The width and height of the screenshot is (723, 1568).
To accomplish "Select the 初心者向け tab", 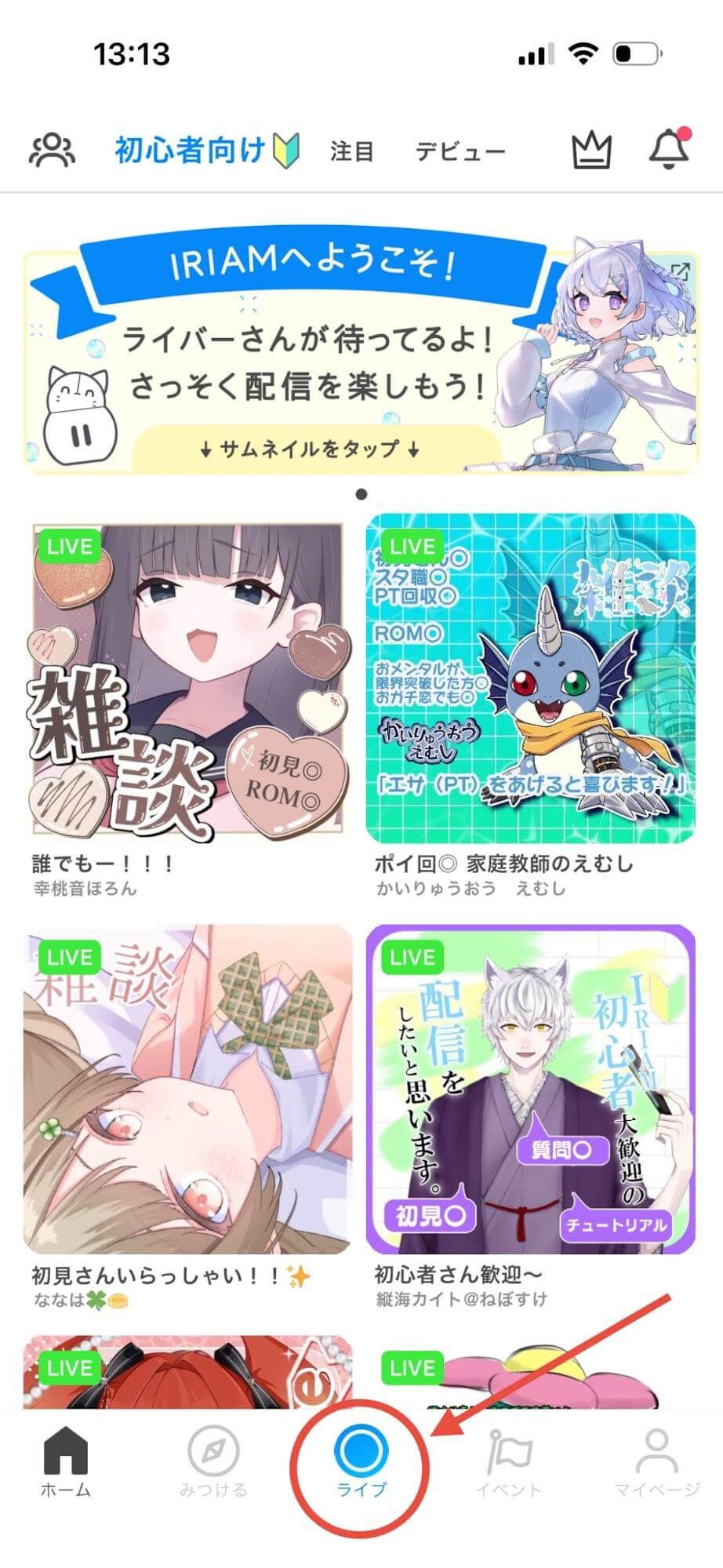I will coord(188,149).
